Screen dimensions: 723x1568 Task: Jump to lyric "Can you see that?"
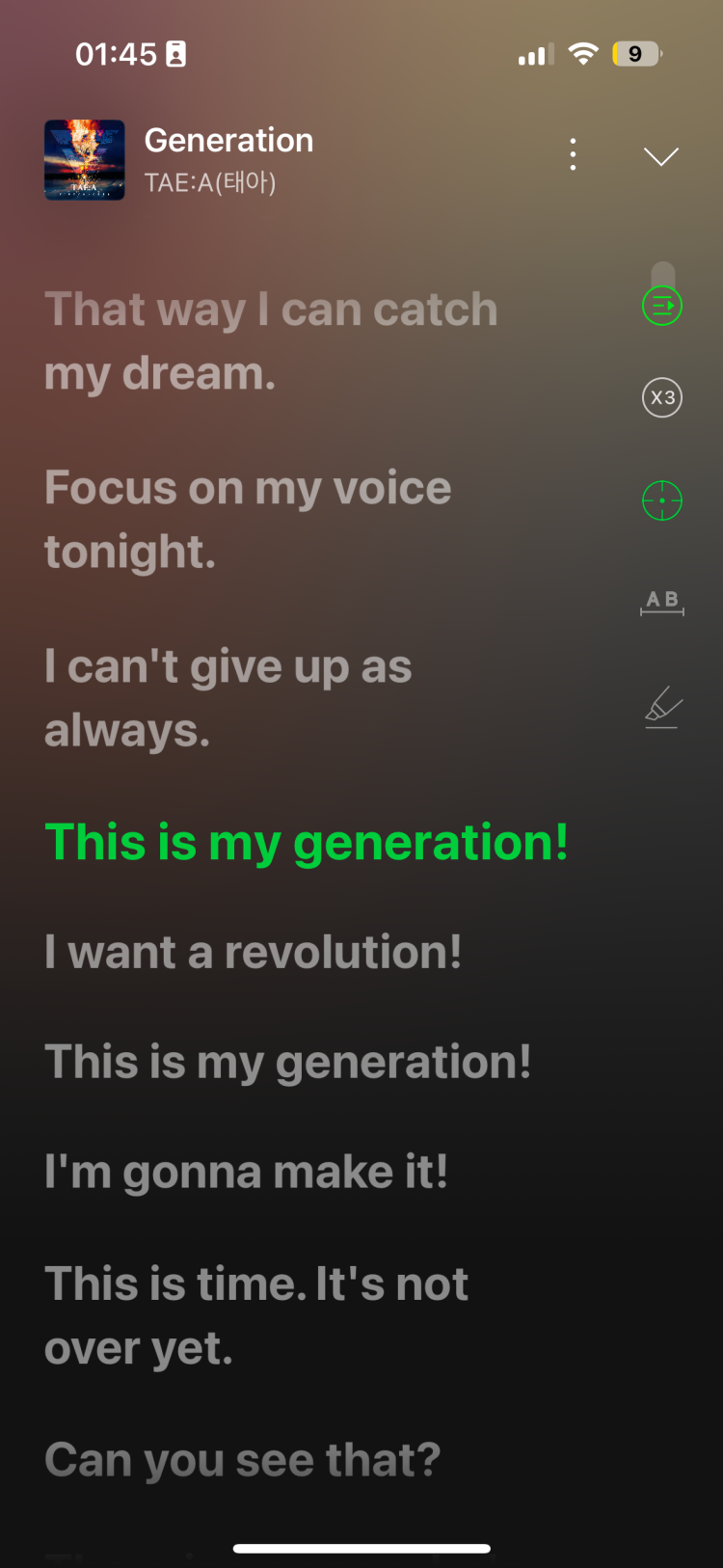(243, 1460)
